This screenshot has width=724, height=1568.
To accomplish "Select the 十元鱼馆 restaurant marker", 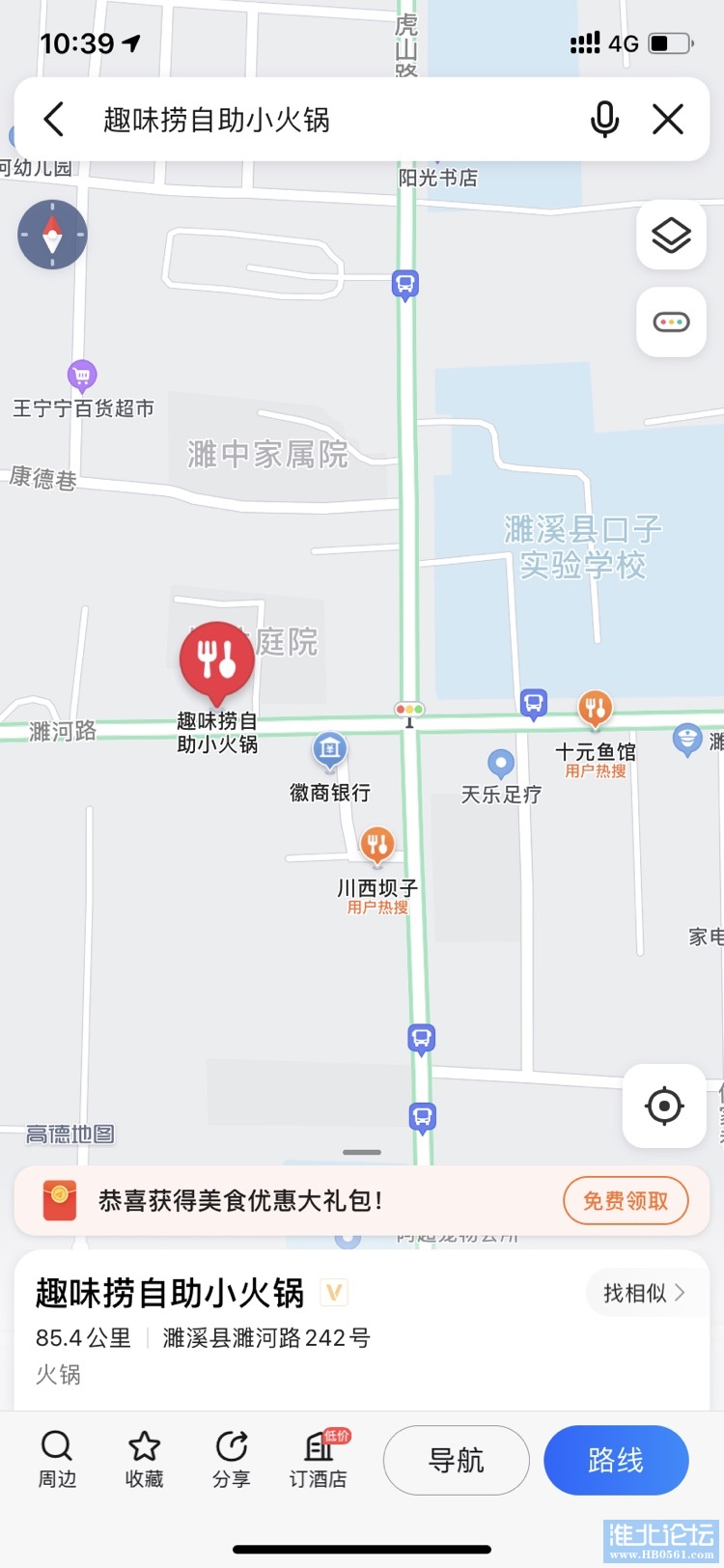I will tap(596, 710).
